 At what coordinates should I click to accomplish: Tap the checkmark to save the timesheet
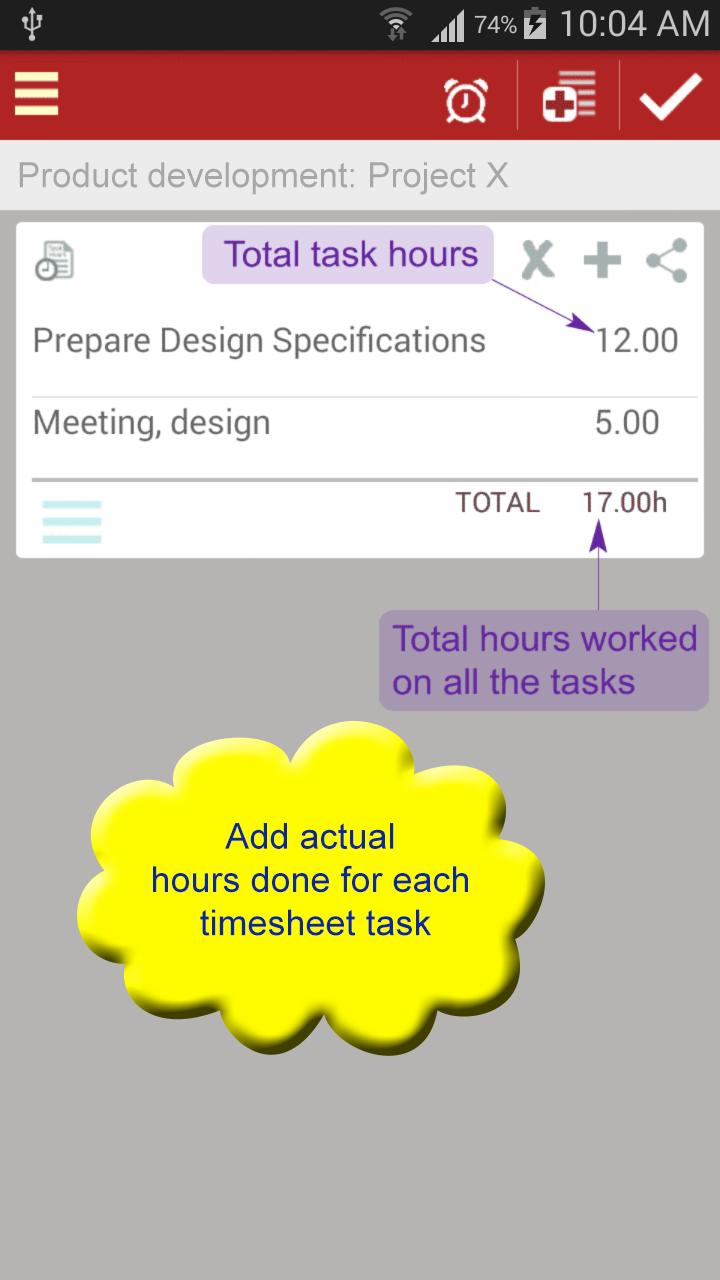(670, 95)
